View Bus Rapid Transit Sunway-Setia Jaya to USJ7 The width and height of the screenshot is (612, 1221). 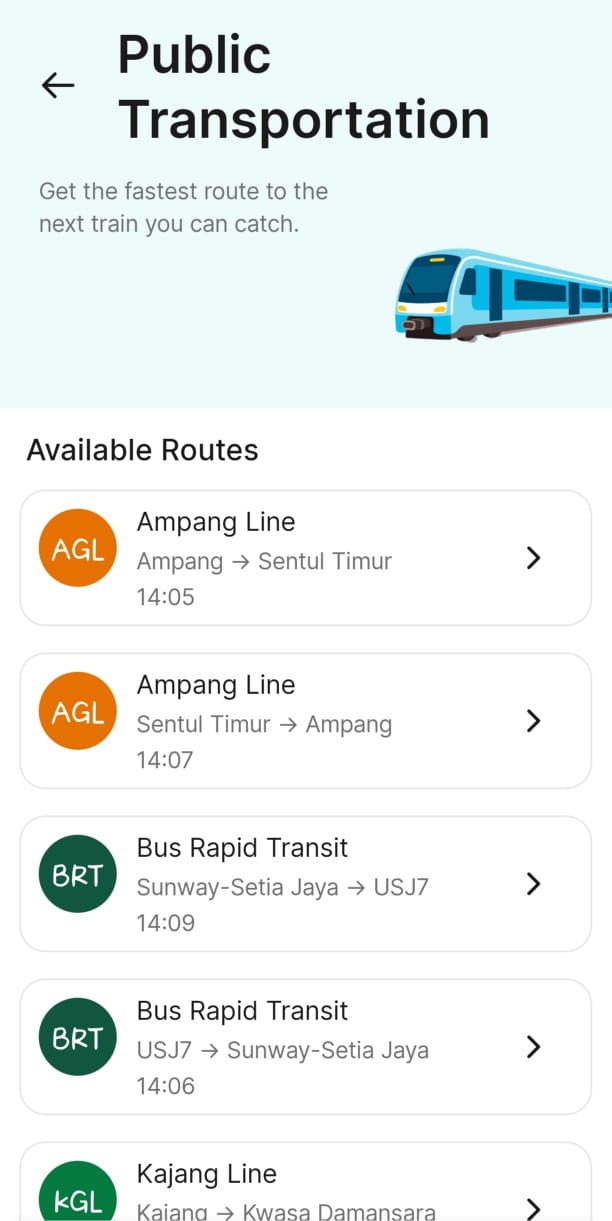(x=305, y=884)
